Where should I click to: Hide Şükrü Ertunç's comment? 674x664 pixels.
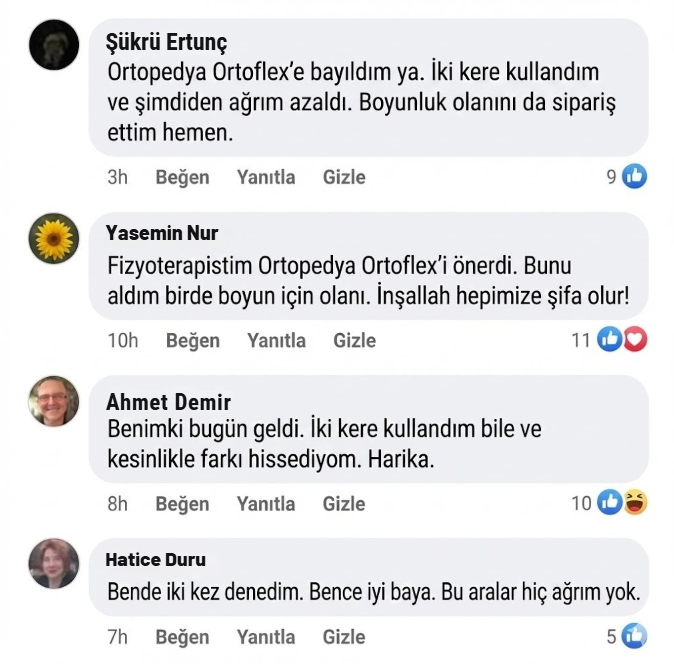coord(344,177)
